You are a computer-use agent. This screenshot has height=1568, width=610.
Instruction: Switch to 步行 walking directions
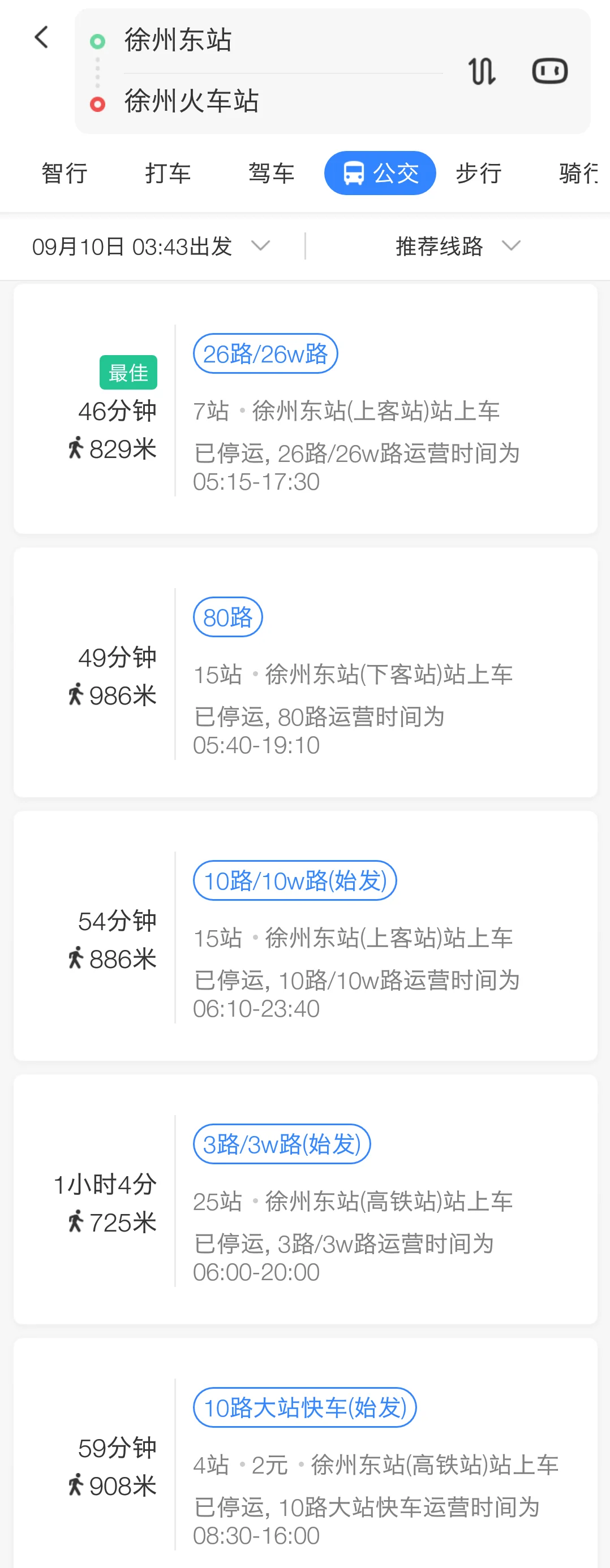tap(478, 172)
